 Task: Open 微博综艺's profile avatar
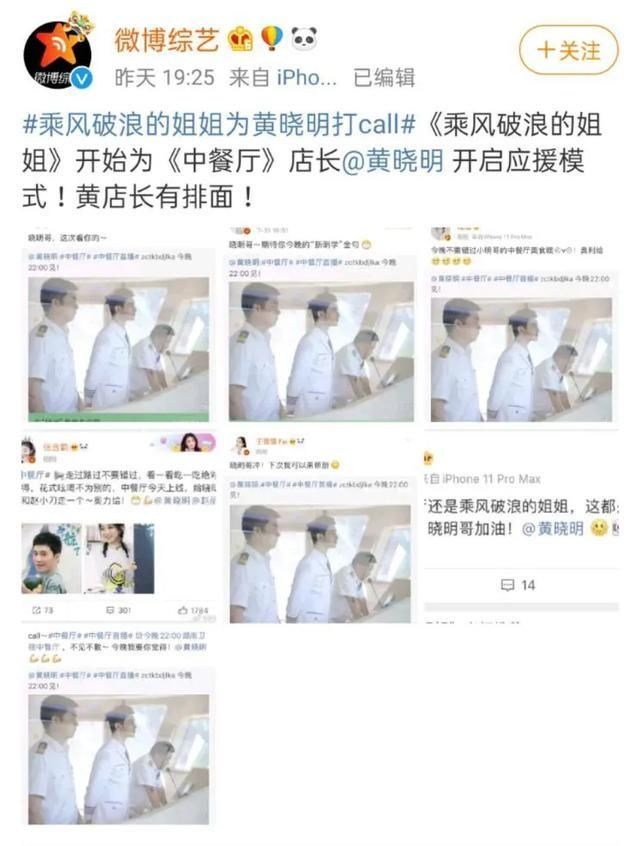(x=57, y=52)
